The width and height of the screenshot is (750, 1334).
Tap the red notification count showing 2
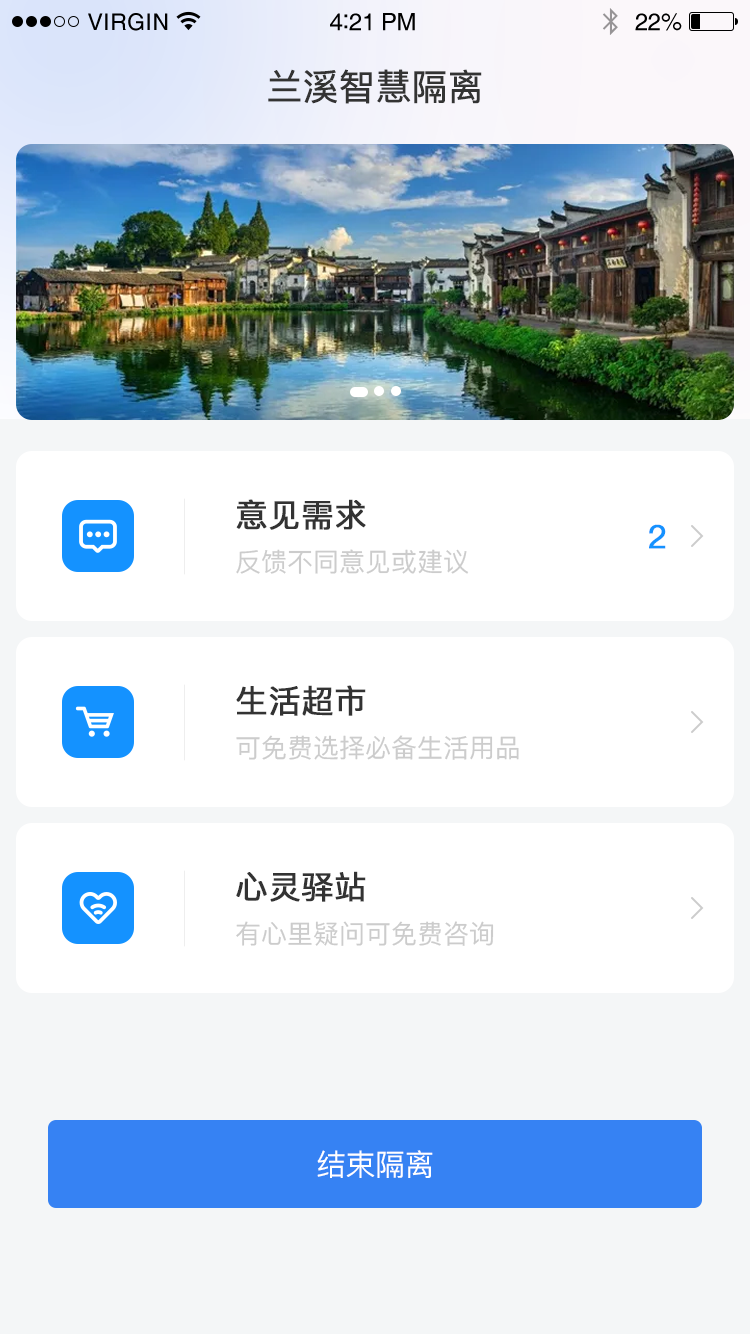pyautogui.click(x=657, y=536)
